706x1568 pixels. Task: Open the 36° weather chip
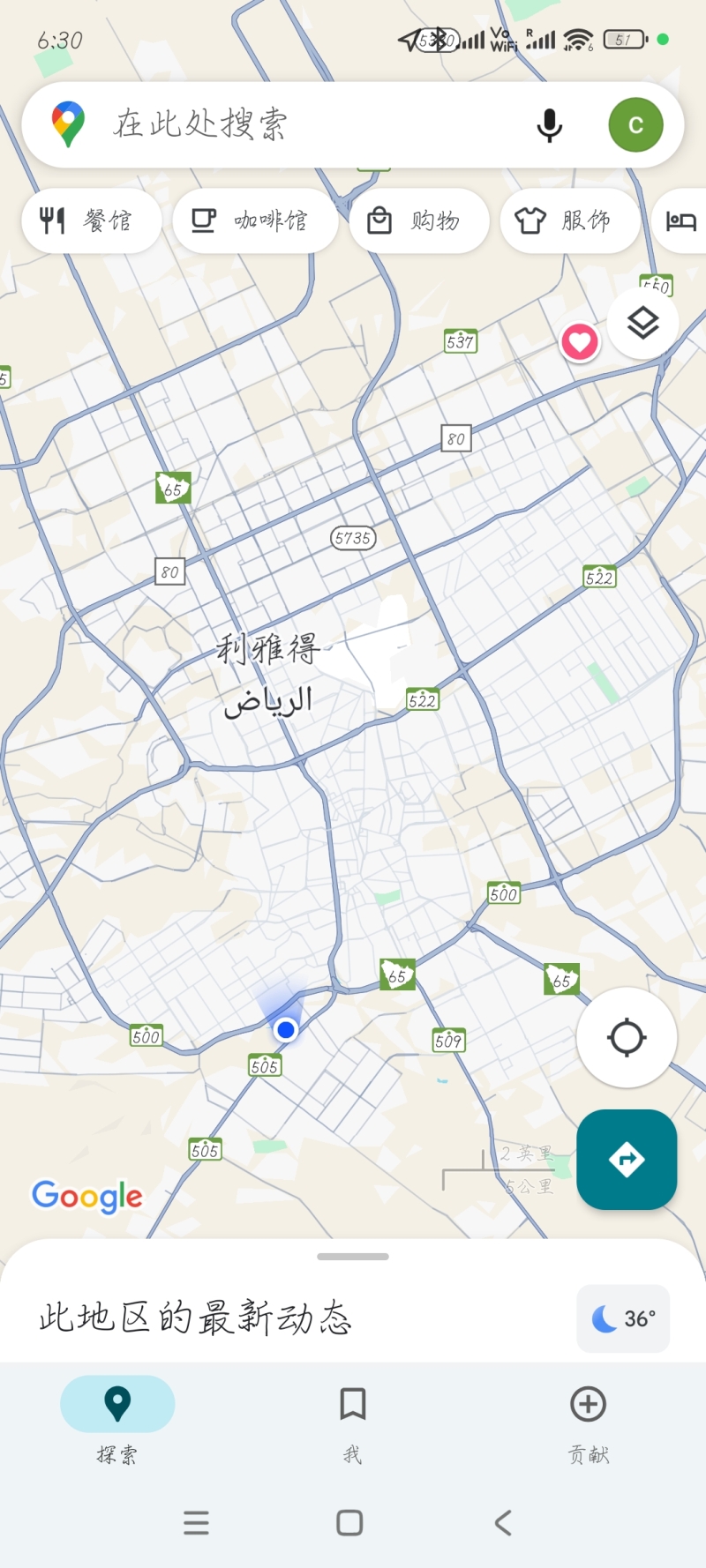pyautogui.click(x=623, y=1318)
